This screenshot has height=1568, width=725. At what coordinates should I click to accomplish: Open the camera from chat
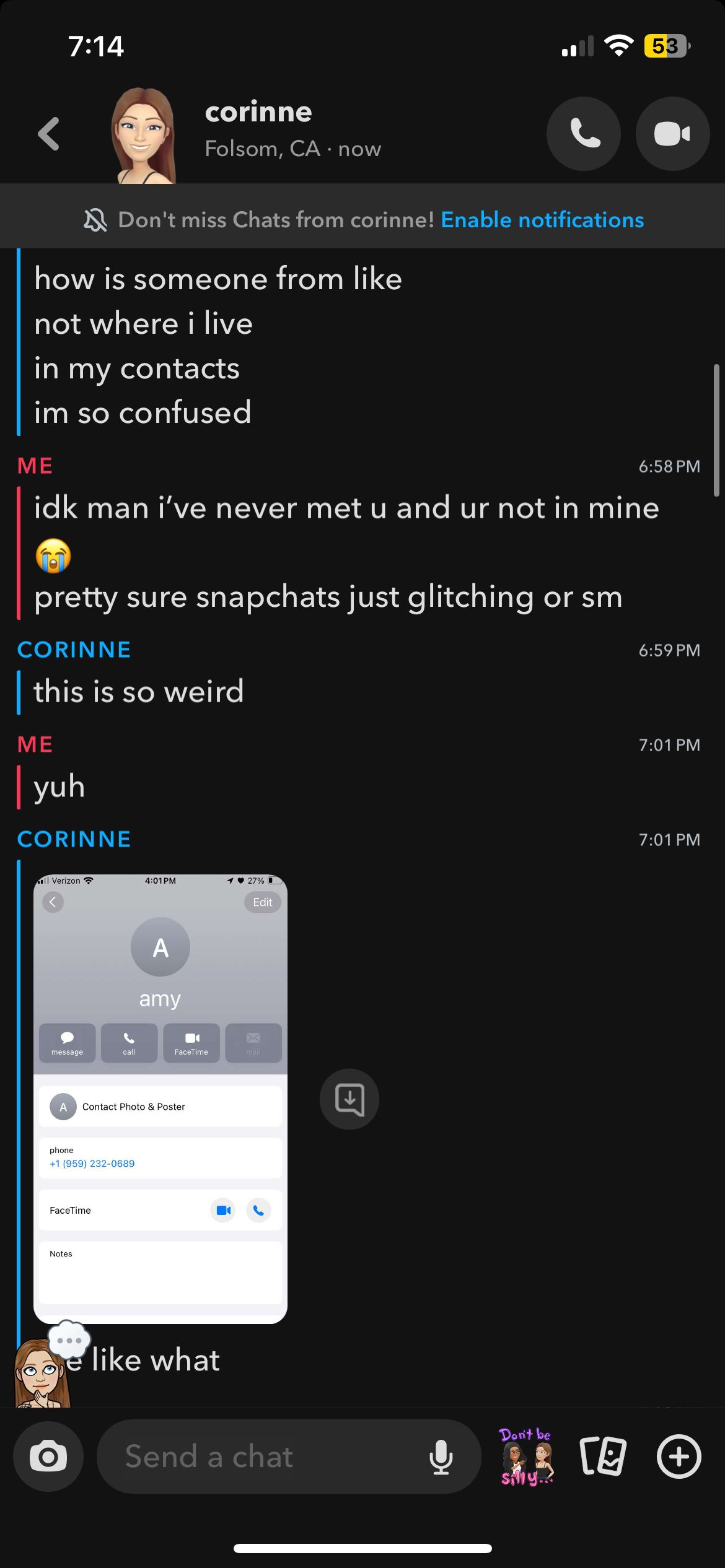[x=48, y=1457]
